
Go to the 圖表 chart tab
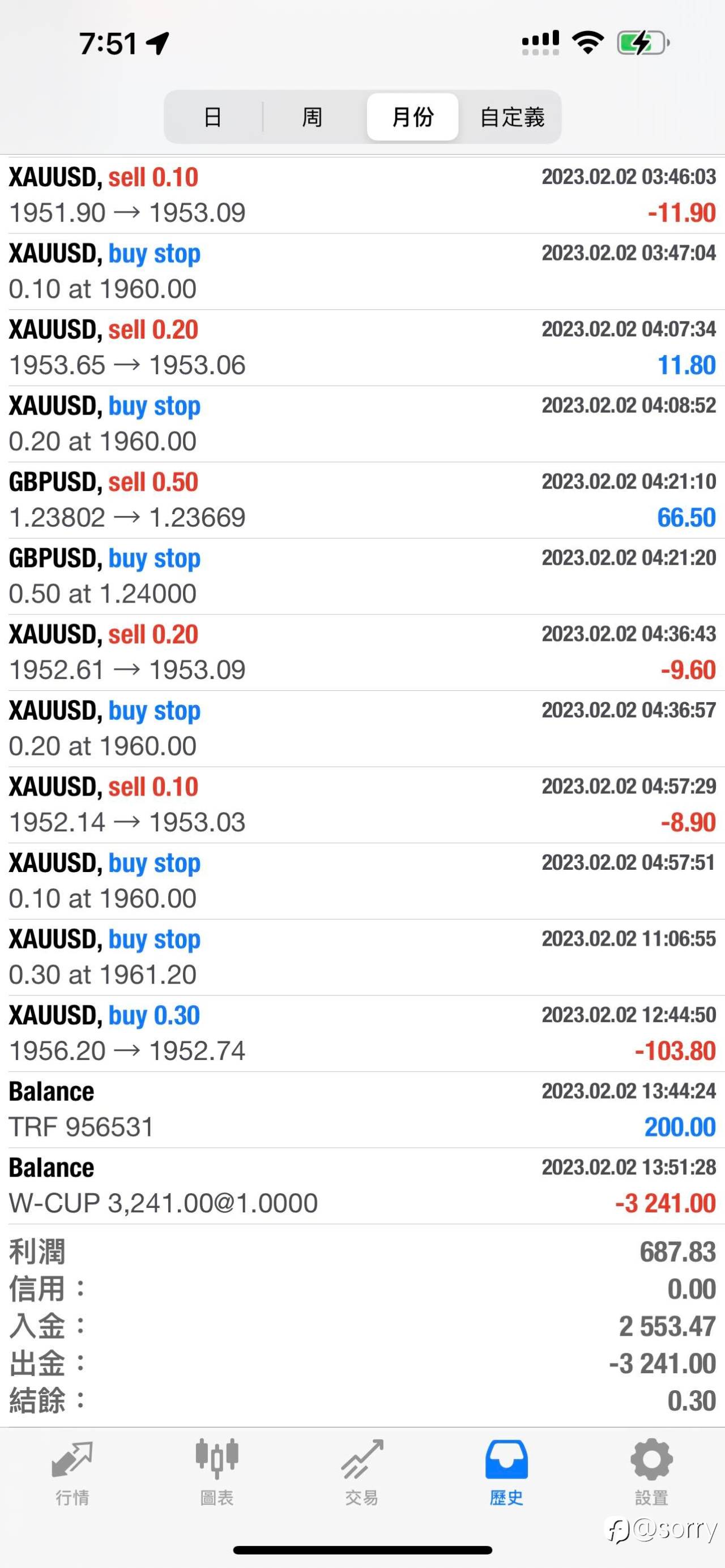point(217,1472)
